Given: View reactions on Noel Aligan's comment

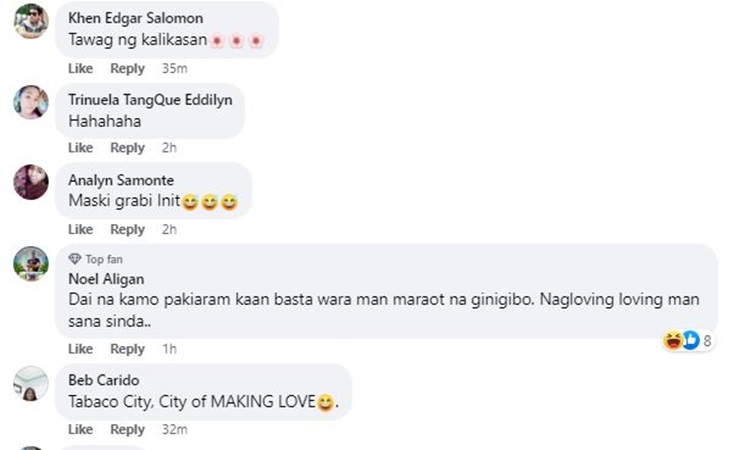Looking at the screenshot, I should [687, 341].
